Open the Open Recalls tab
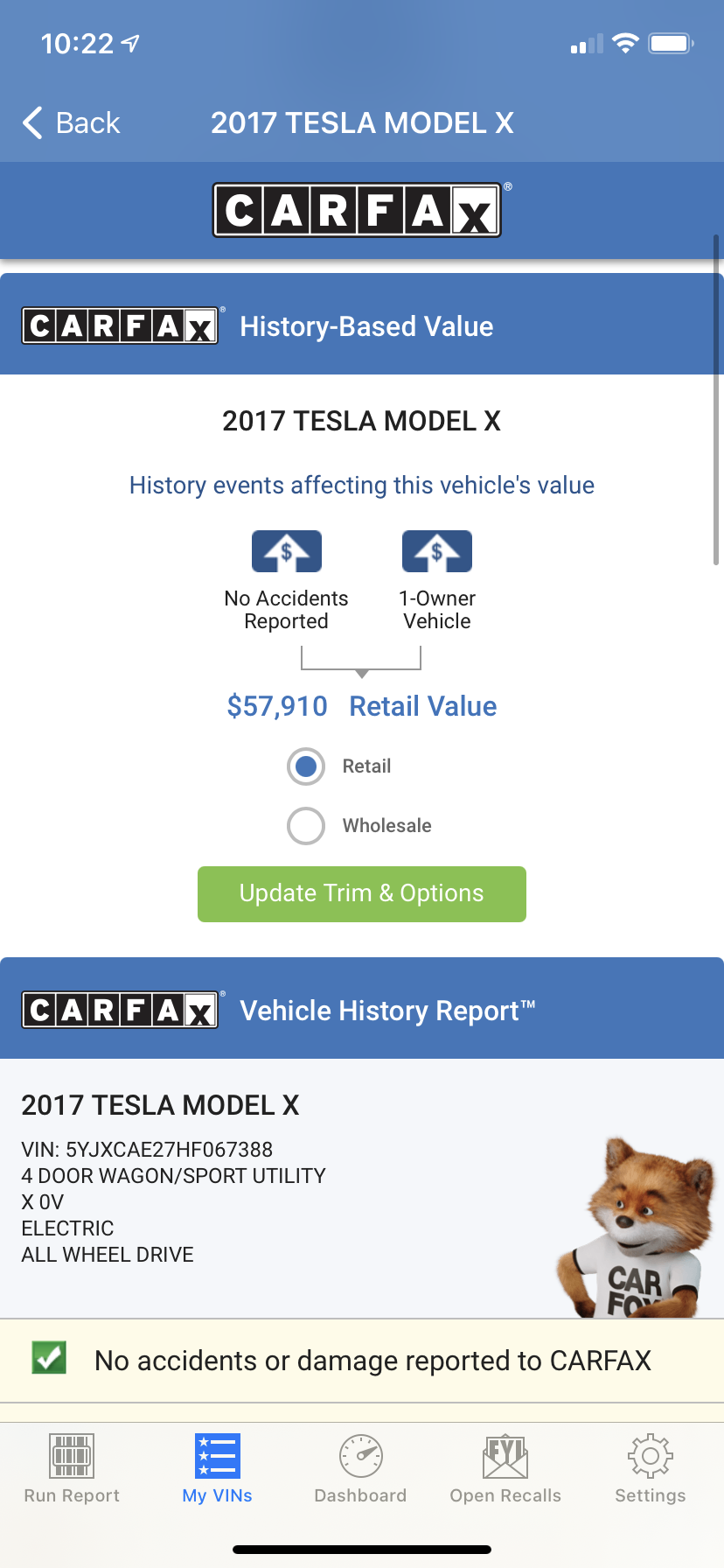724x1568 pixels. 505,1469
